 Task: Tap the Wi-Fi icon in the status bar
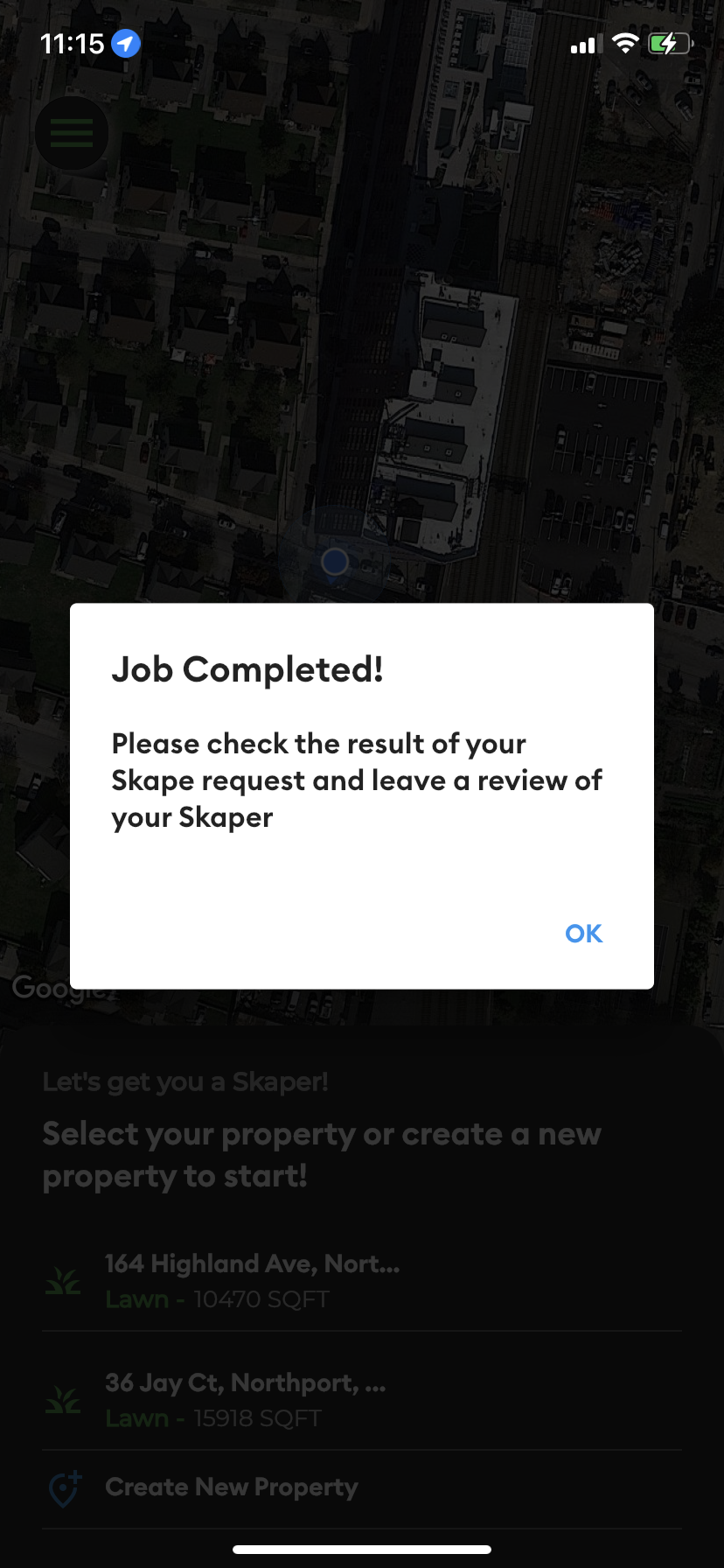click(624, 42)
